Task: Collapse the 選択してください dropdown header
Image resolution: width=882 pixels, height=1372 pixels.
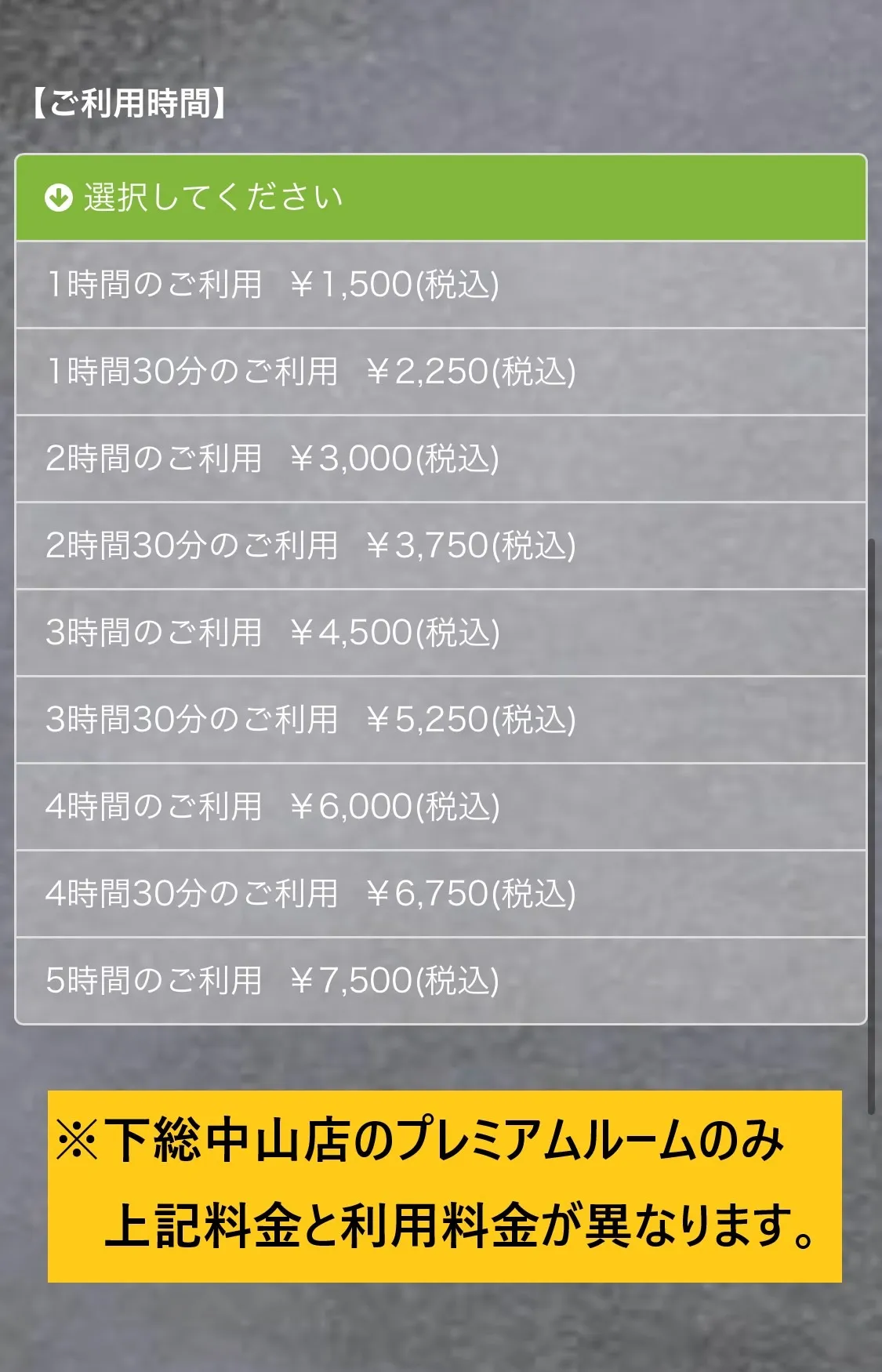Action: [x=441, y=198]
